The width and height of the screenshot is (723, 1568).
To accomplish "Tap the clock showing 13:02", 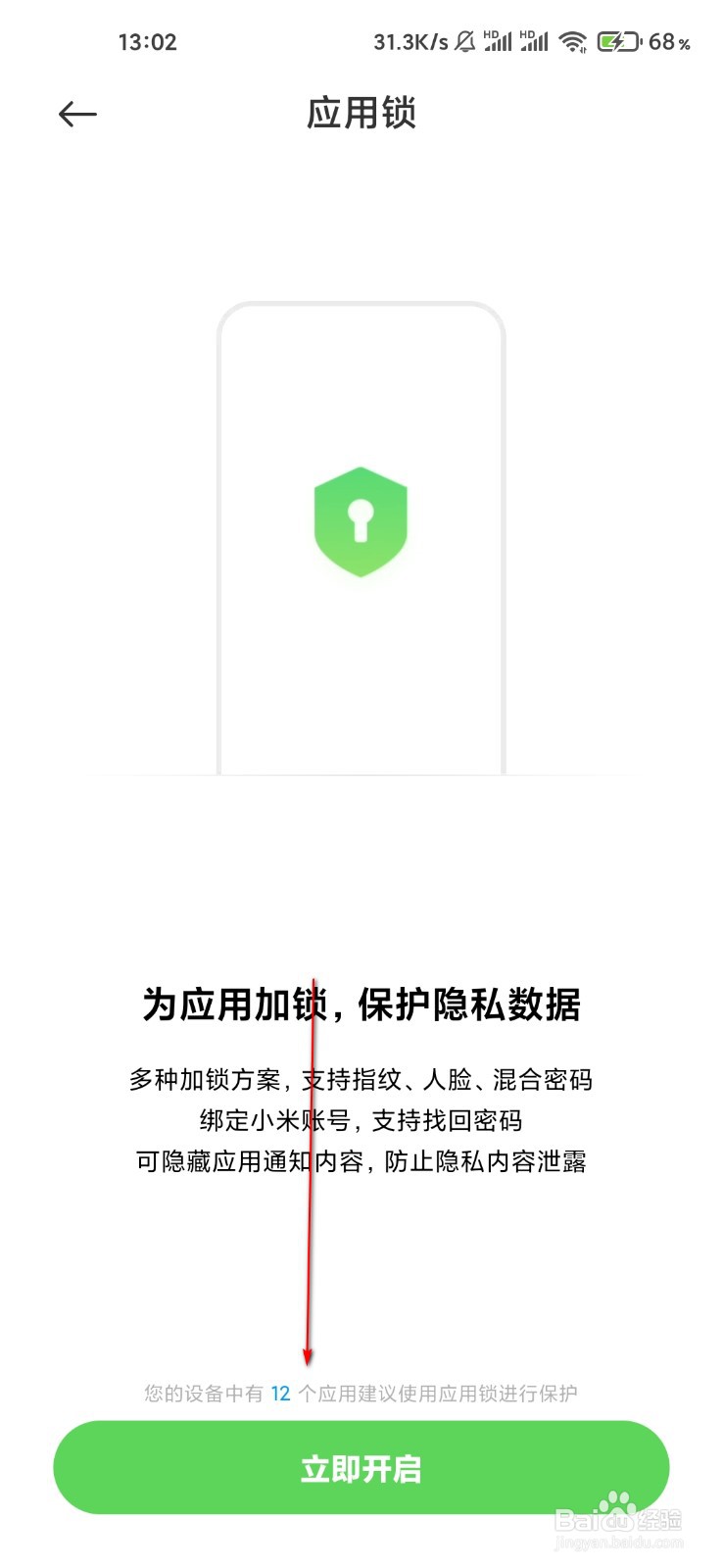I will [147, 41].
